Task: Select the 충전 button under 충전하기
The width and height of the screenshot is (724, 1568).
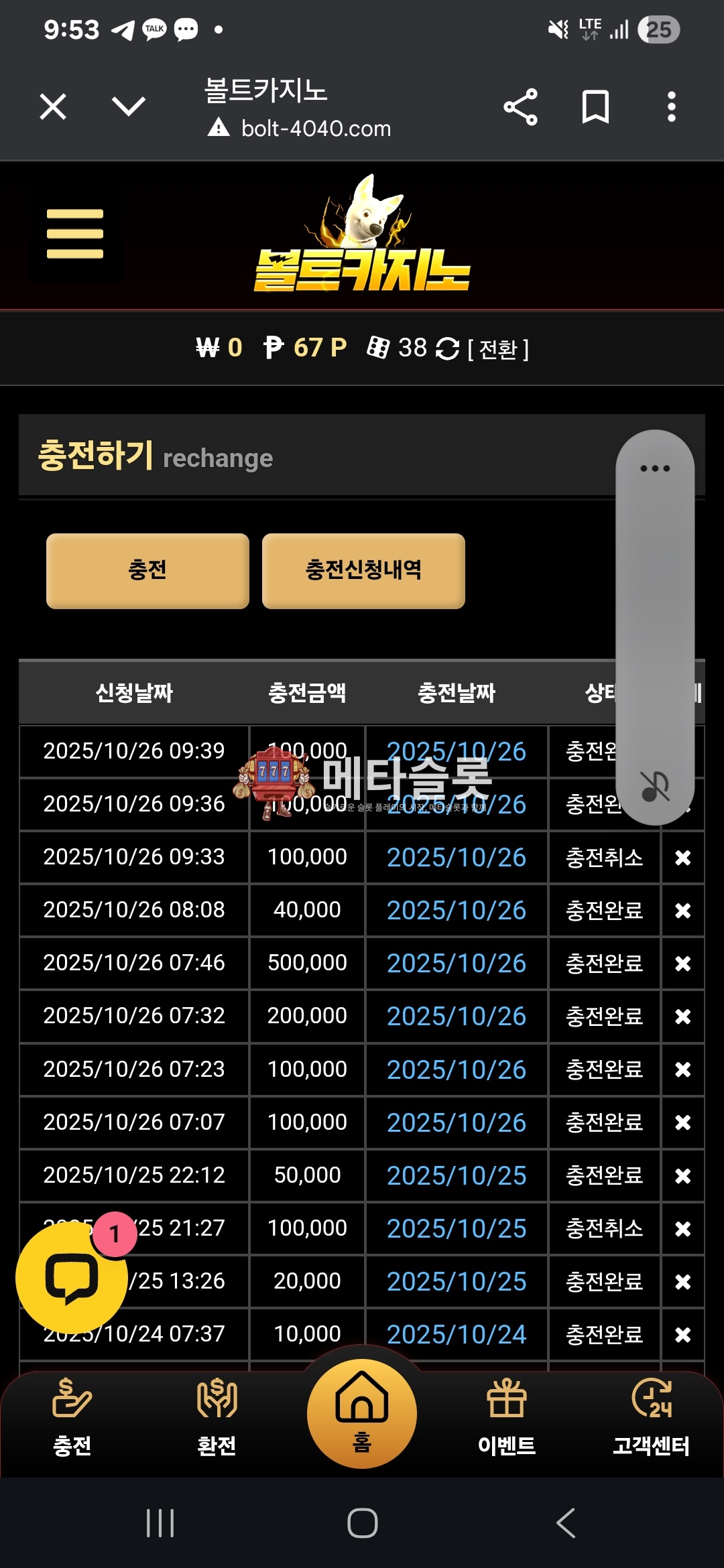Action: (x=147, y=571)
